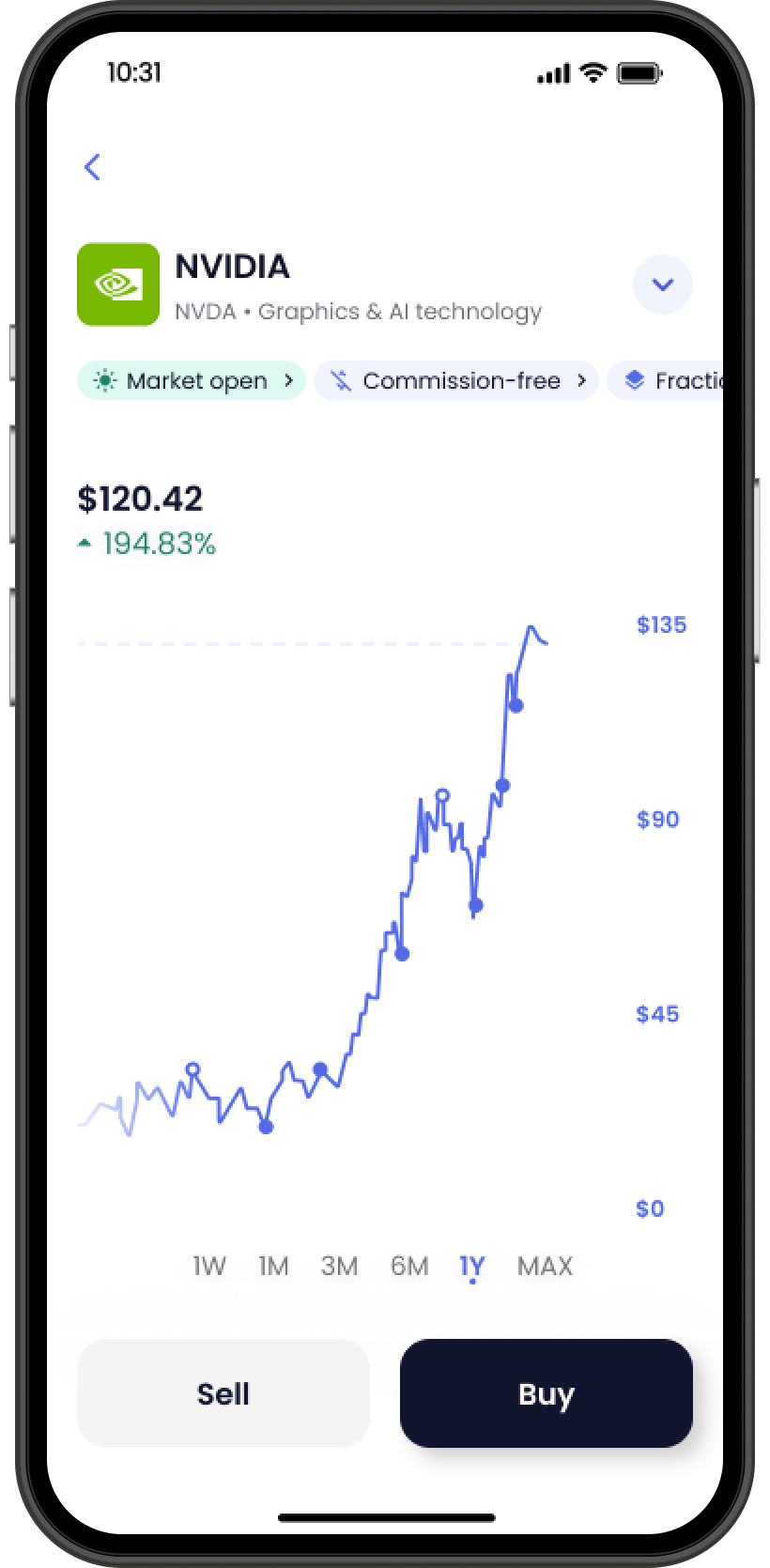770x1568 pixels.
Task: Expand the NVIDIA details chevron
Action: tap(662, 284)
